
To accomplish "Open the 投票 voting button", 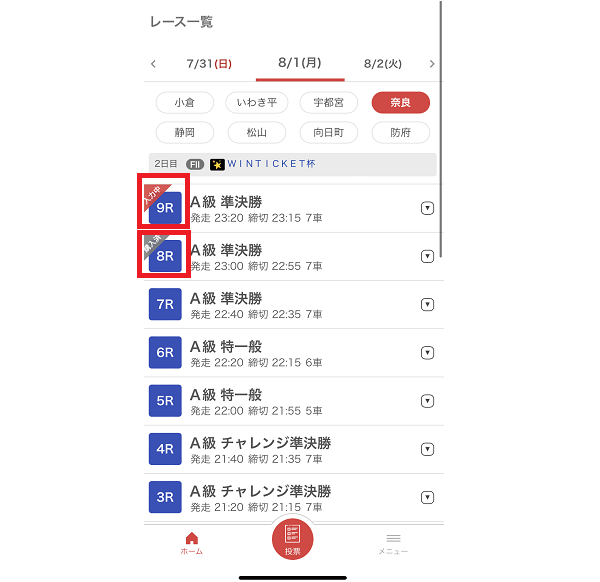I will (293, 538).
